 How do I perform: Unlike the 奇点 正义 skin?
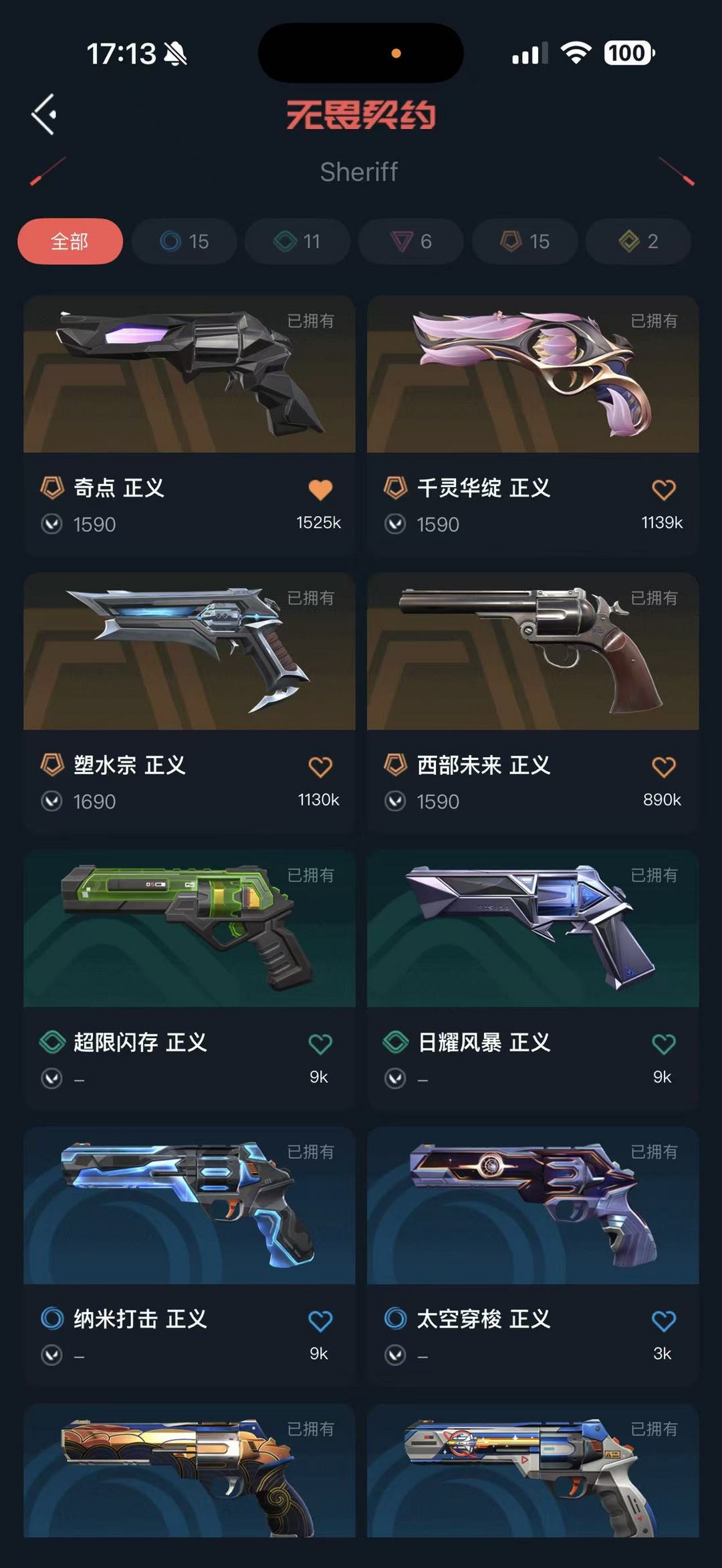coord(320,490)
